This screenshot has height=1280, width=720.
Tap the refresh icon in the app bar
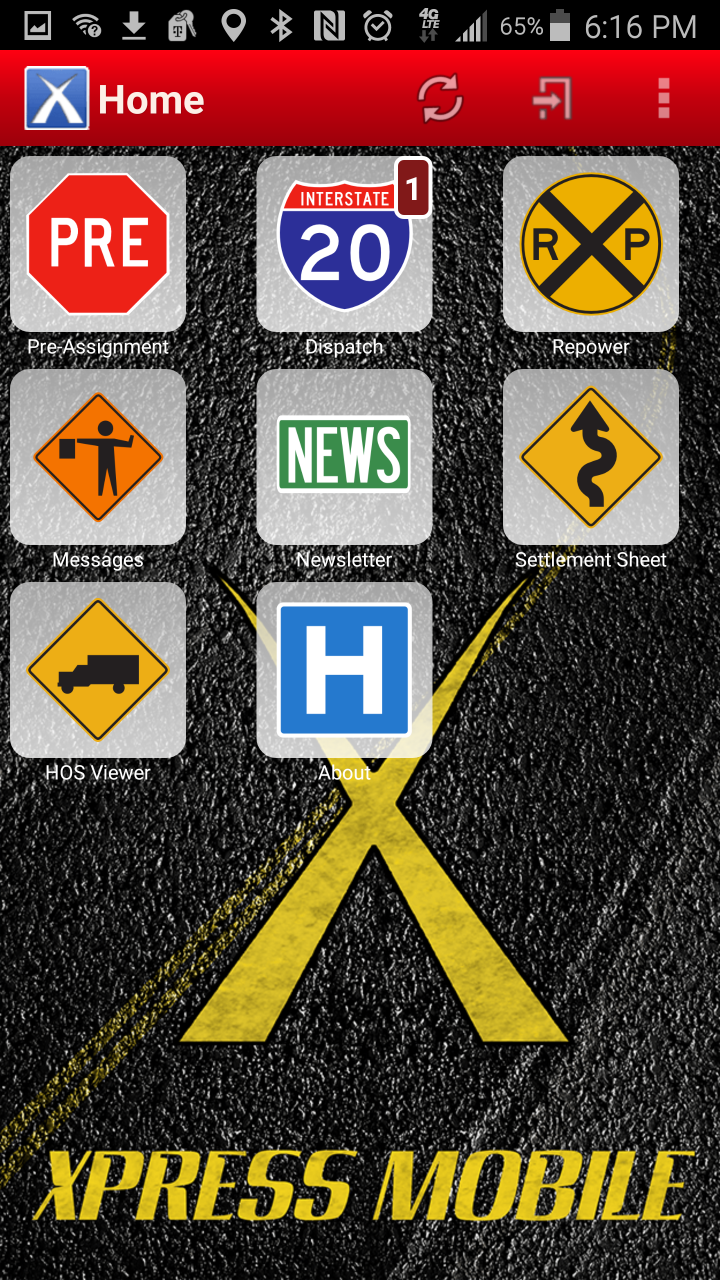click(440, 99)
